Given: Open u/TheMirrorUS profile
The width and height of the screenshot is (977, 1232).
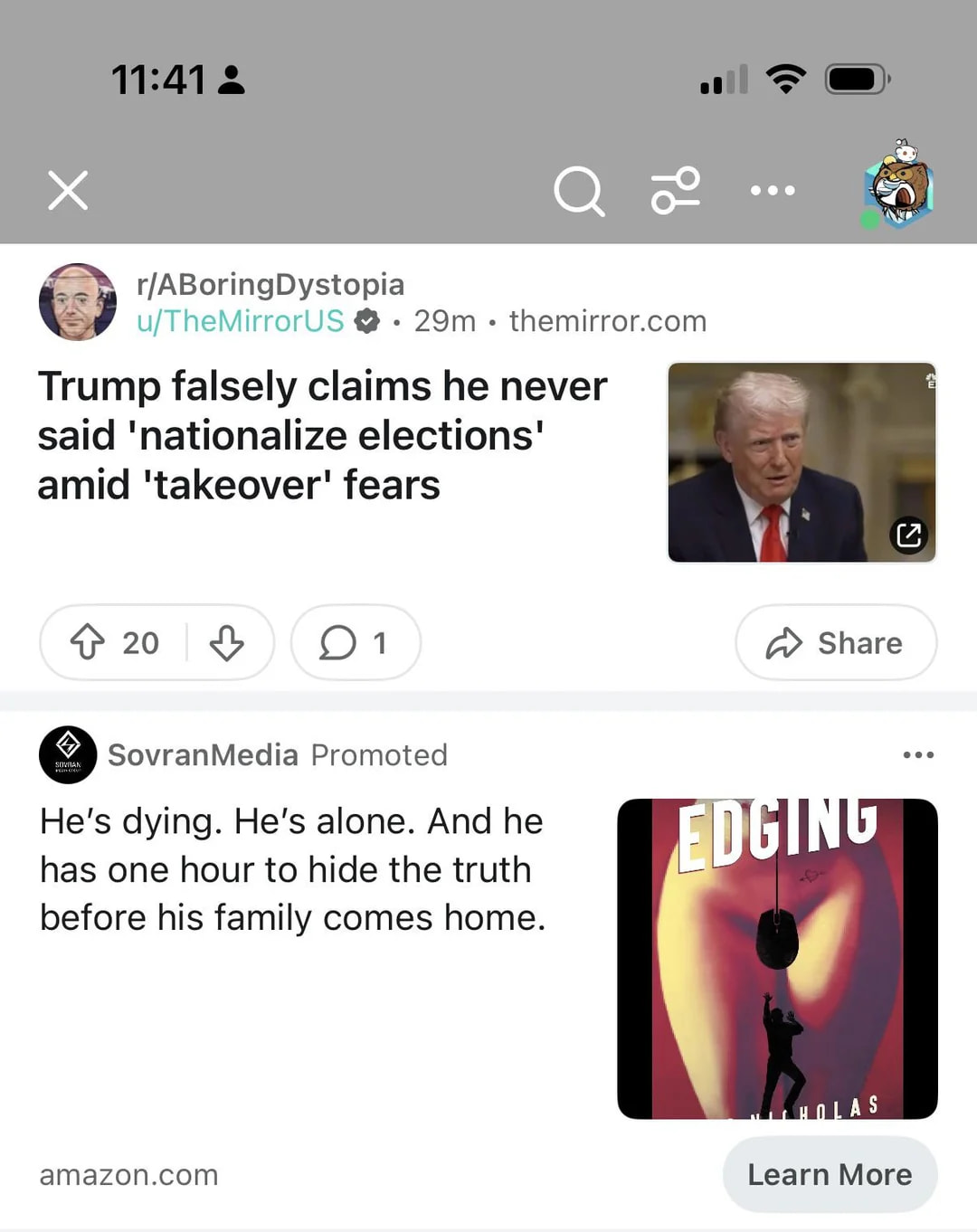Looking at the screenshot, I should (241, 321).
